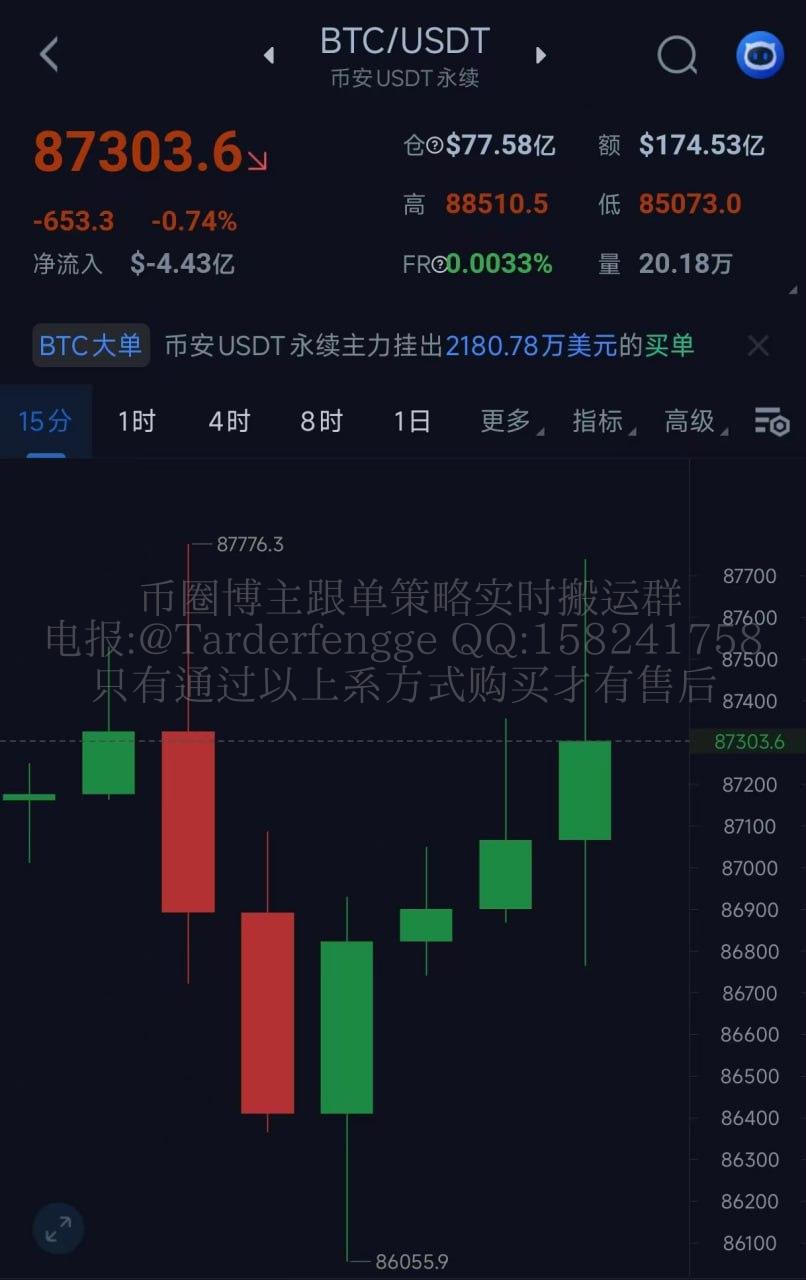Open the search magnifier icon
The width and height of the screenshot is (806, 1280).
click(677, 55)
